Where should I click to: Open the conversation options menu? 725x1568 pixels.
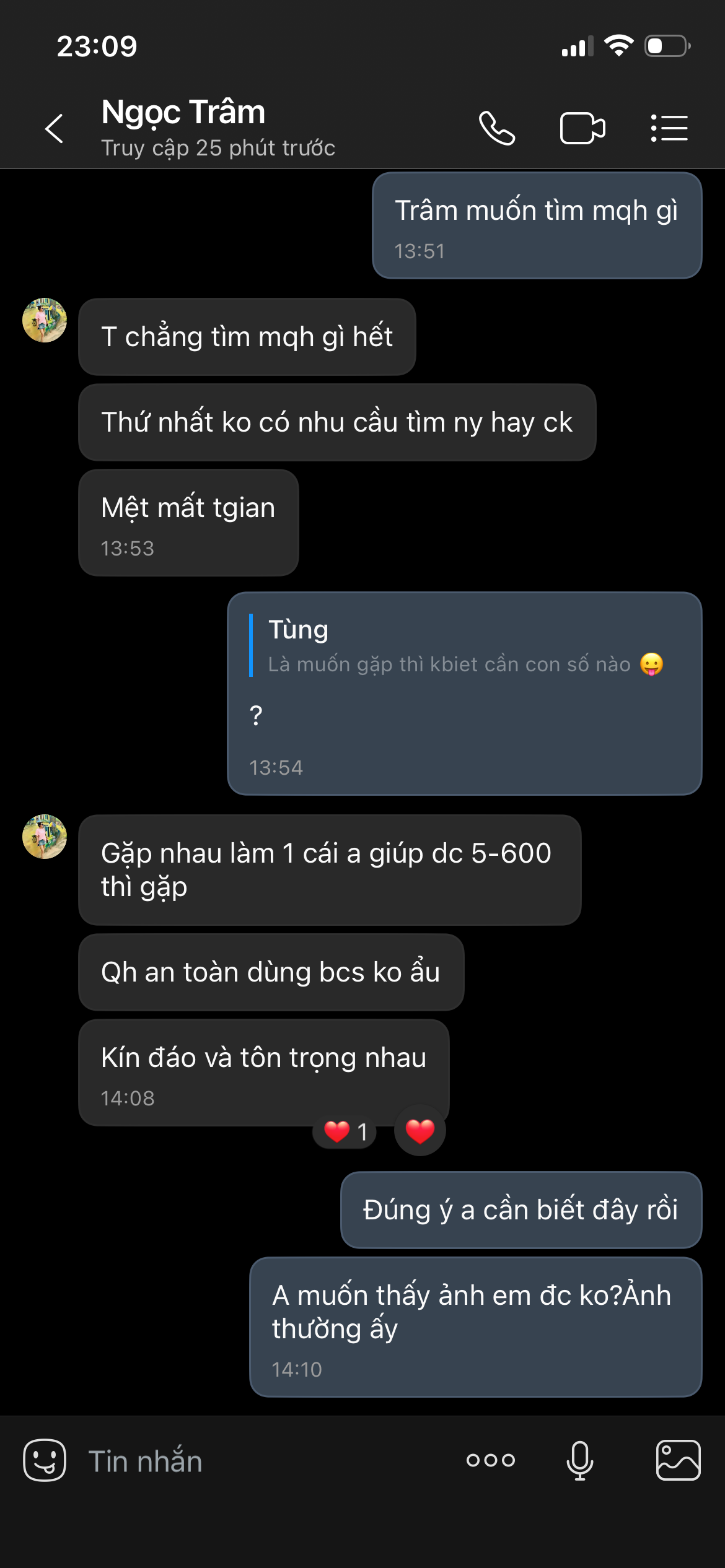point(669,129)
